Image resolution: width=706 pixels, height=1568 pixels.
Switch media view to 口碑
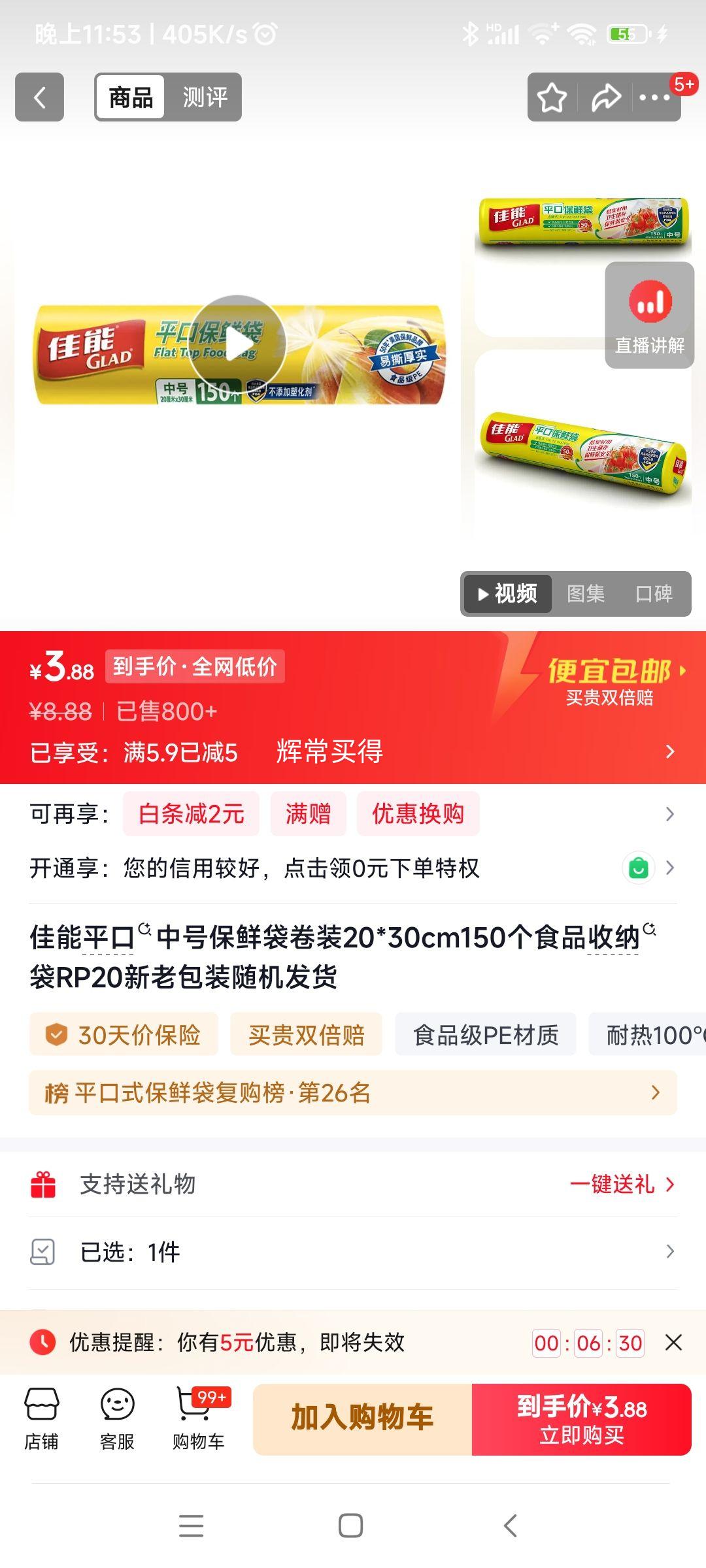(x=654, y=594)
